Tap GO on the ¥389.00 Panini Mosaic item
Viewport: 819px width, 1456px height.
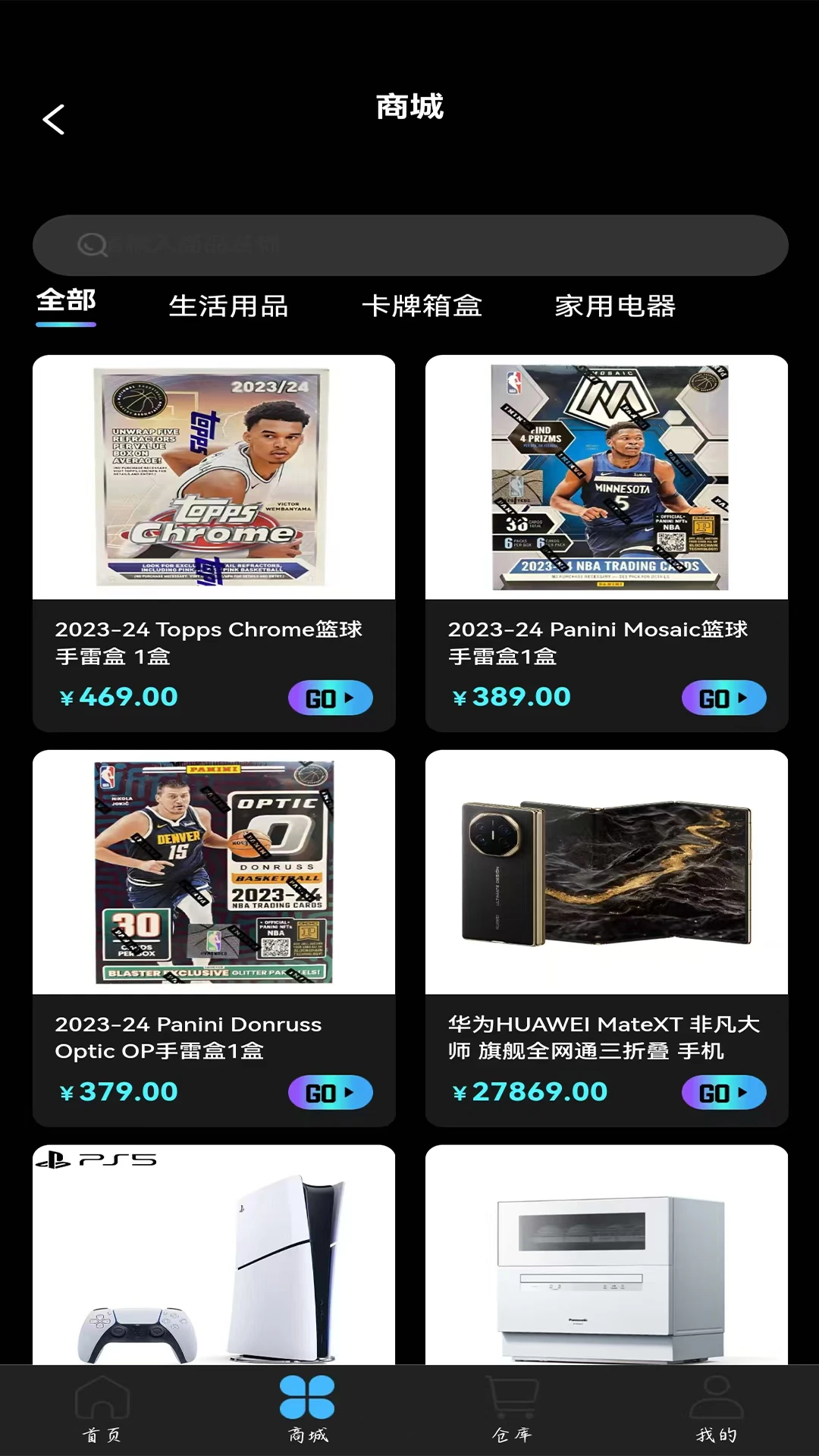pyautogui.click(x=723, y=698)
